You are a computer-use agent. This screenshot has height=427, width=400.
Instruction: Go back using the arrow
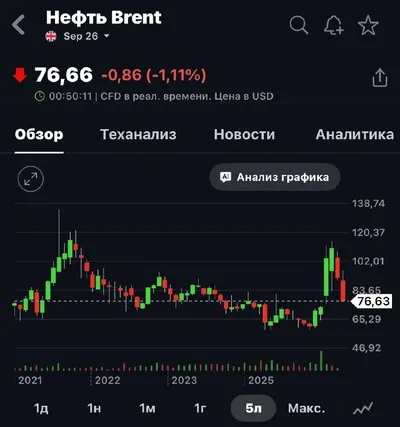tap(18, 25)
